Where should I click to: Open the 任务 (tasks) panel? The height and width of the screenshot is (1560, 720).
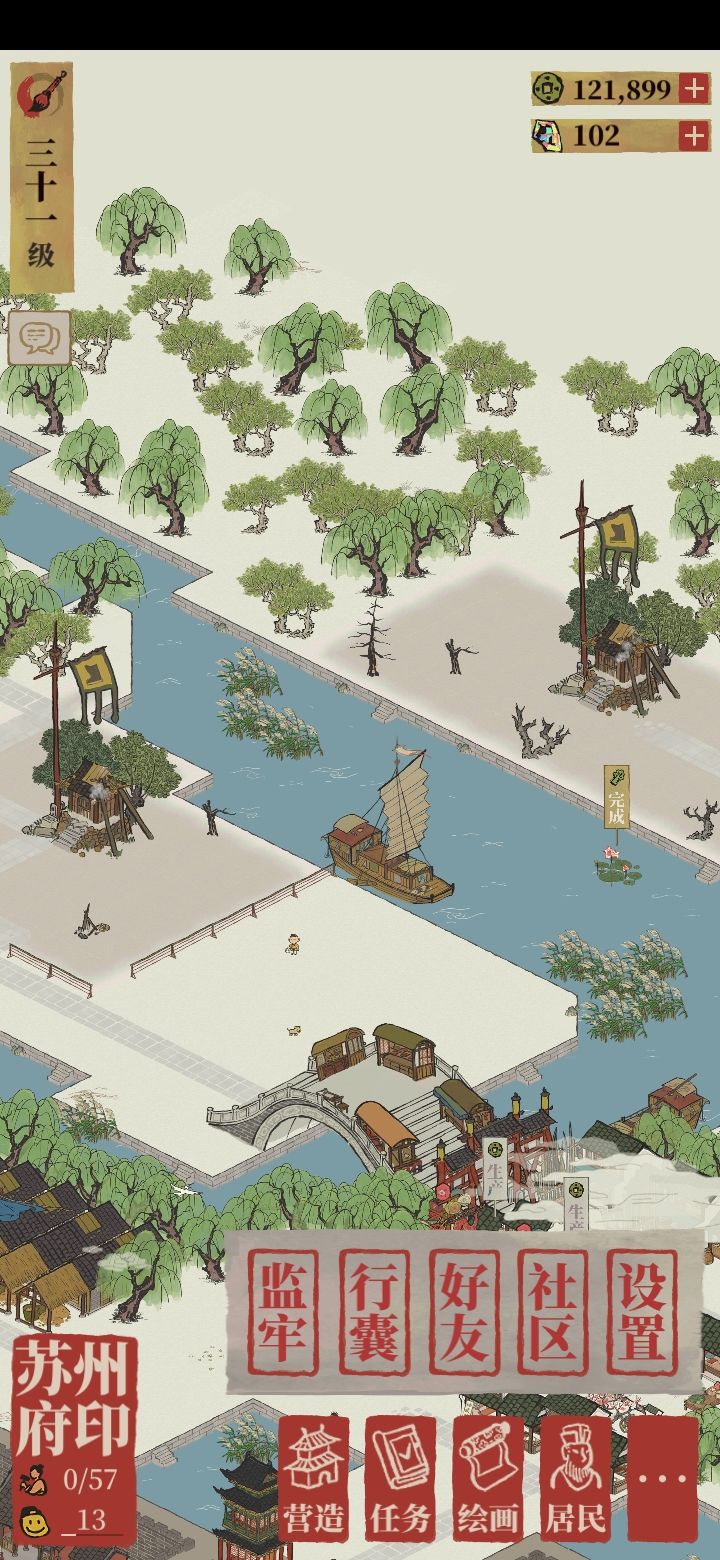point(400,1477)
